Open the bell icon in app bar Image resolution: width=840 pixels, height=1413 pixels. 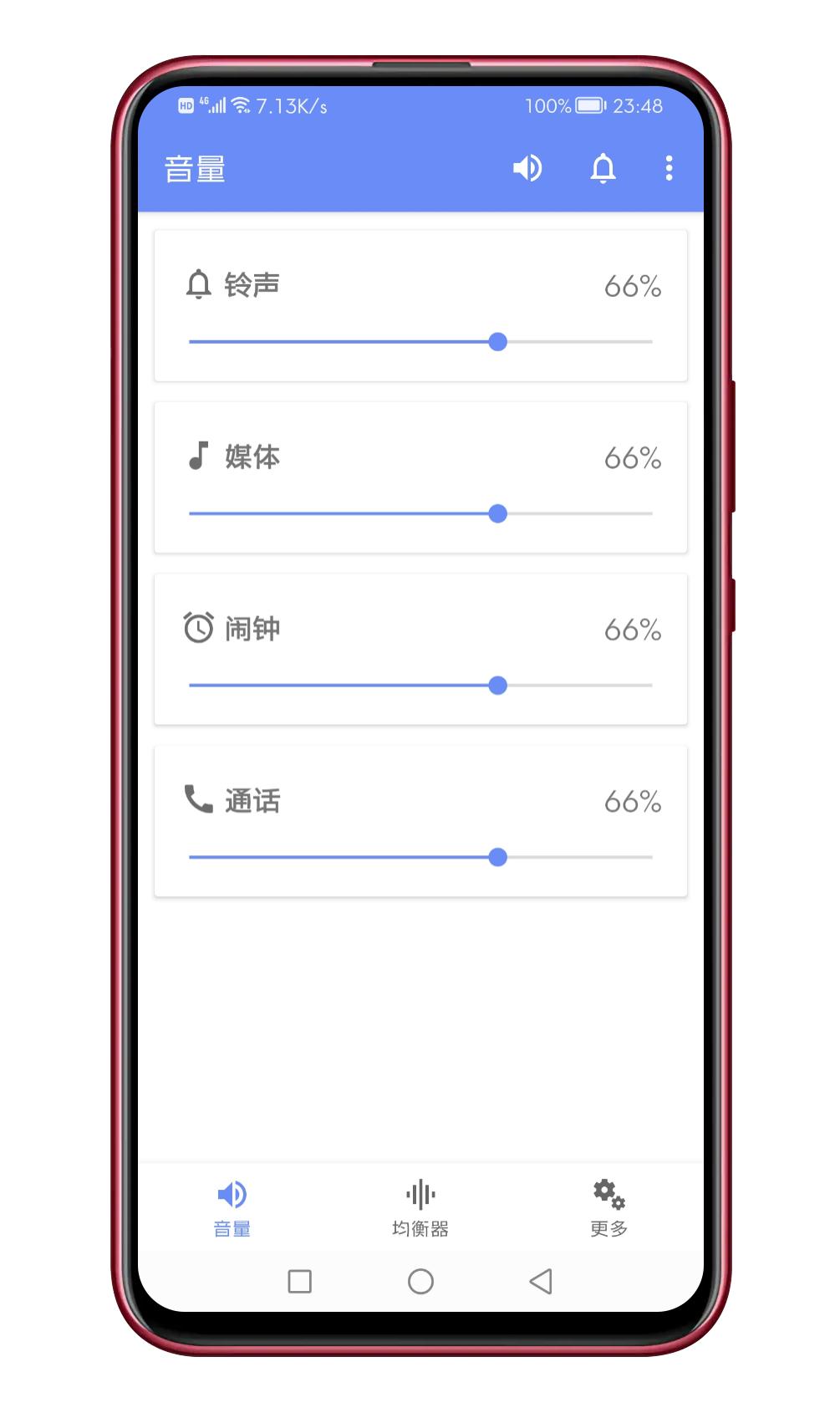tap(603, 168)
